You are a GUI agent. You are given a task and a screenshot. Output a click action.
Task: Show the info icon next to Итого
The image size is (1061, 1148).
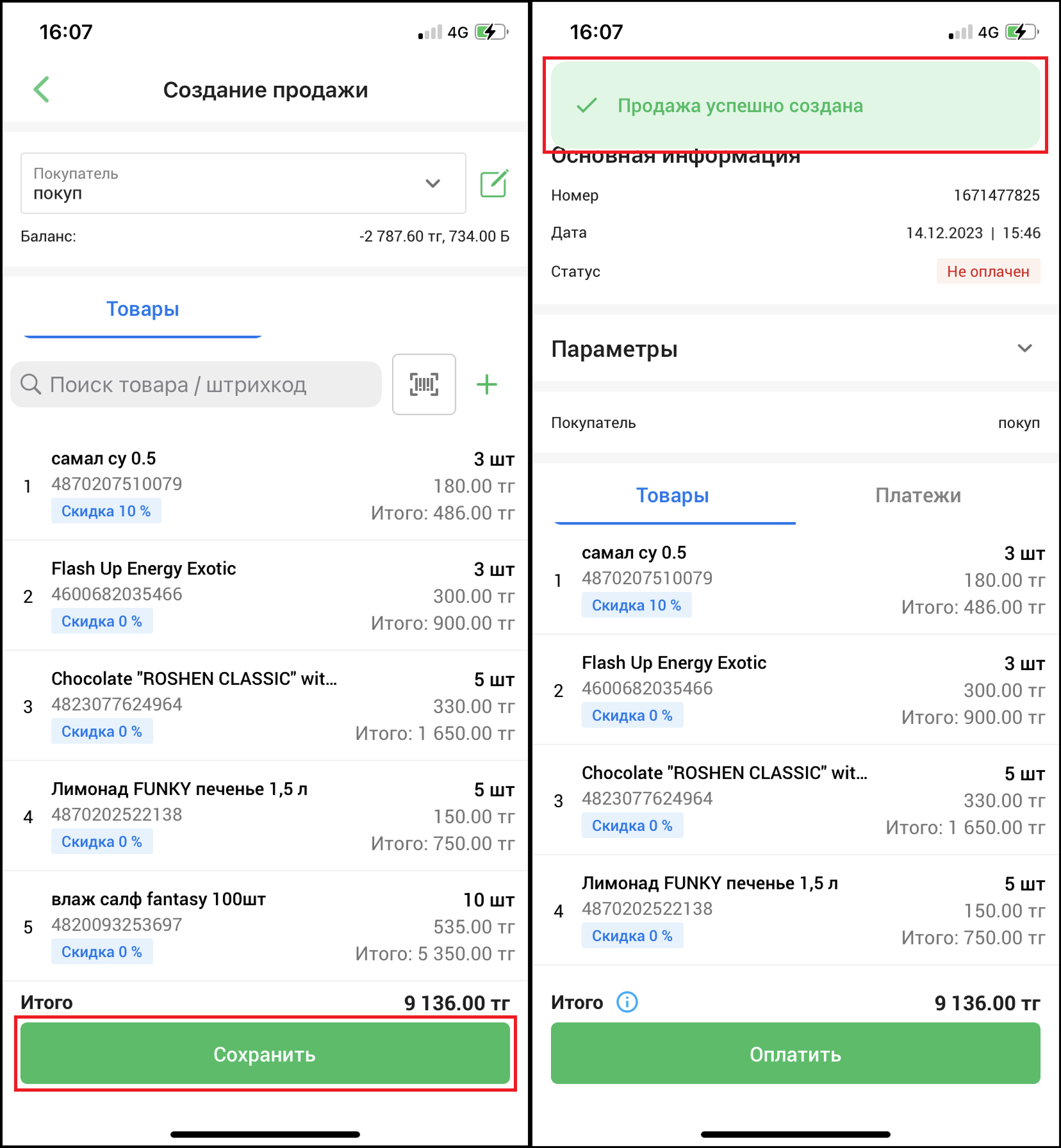pyautogui.click(x=627, y=1002)
